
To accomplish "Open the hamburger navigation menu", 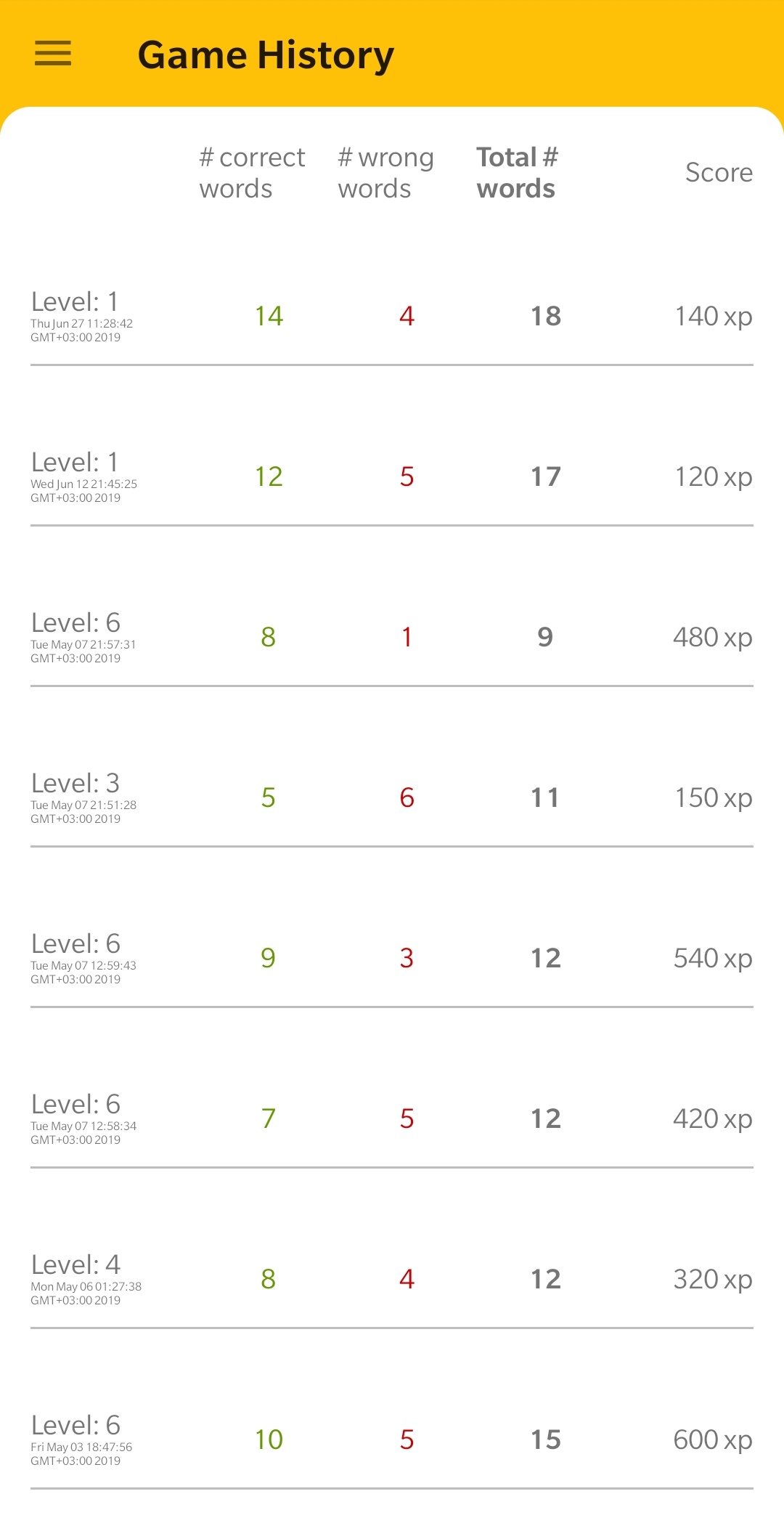I will pos(52,54).
